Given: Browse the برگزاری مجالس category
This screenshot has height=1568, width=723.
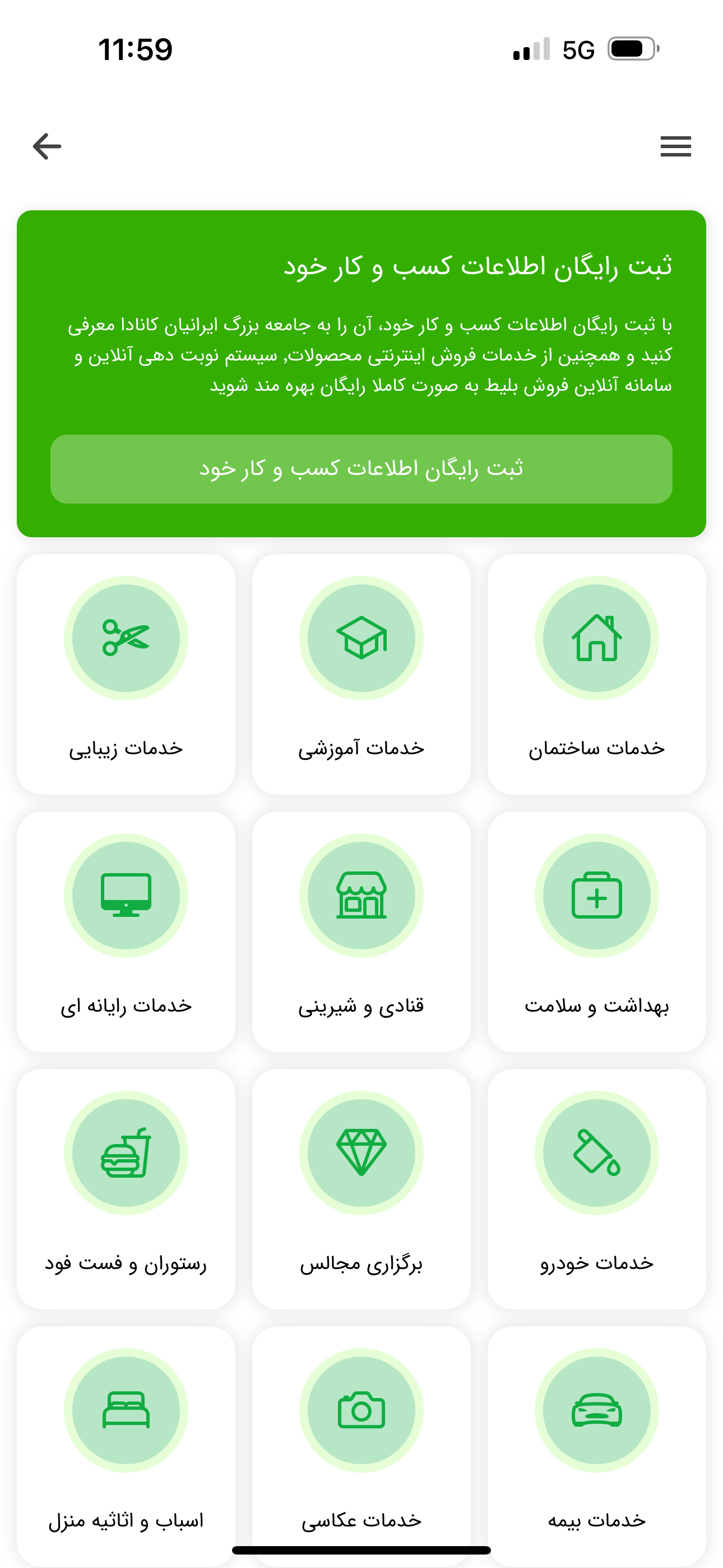Looking at the screenshot, I should click(x=361, y=1189).
